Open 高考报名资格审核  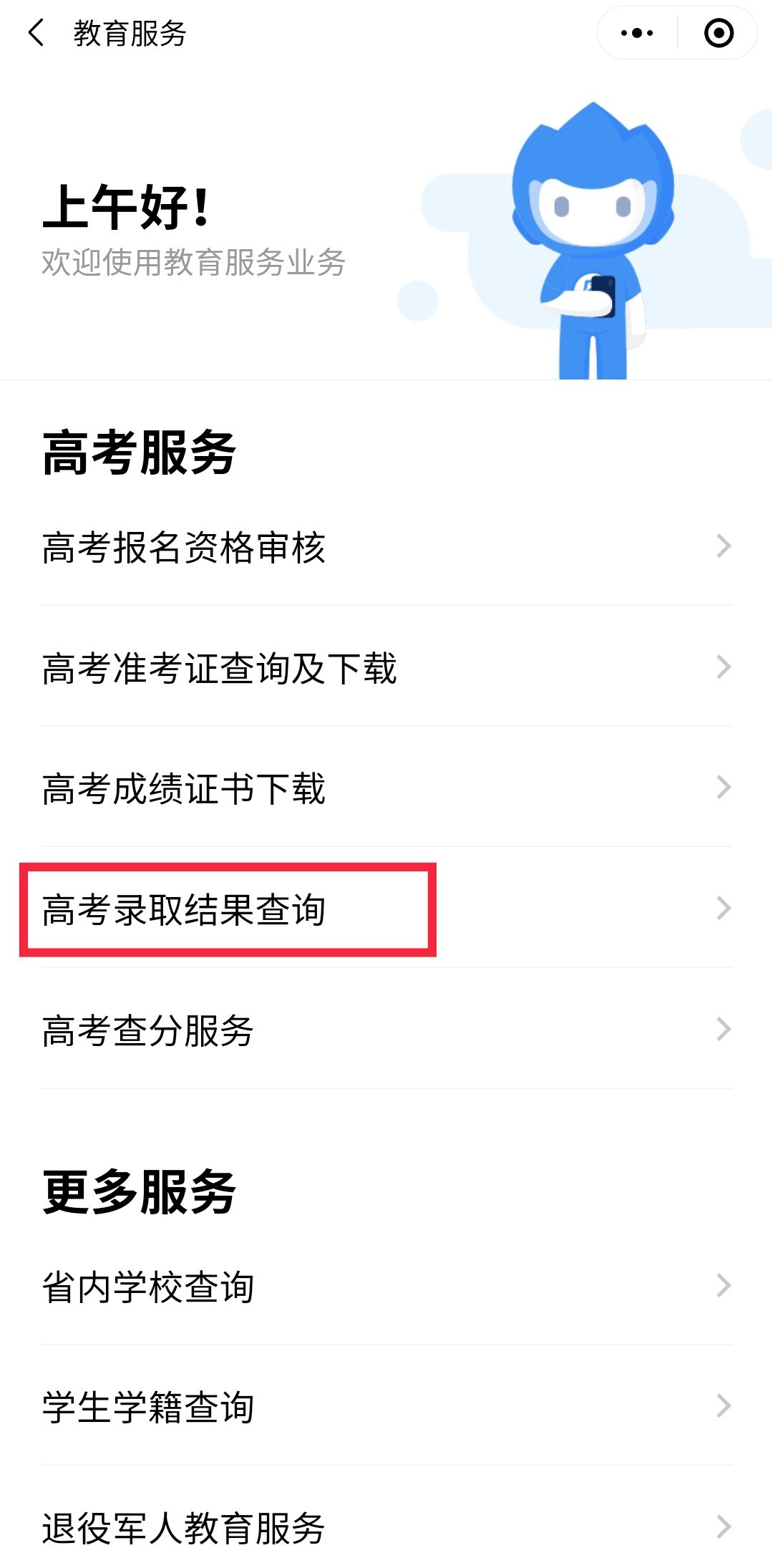386,547
